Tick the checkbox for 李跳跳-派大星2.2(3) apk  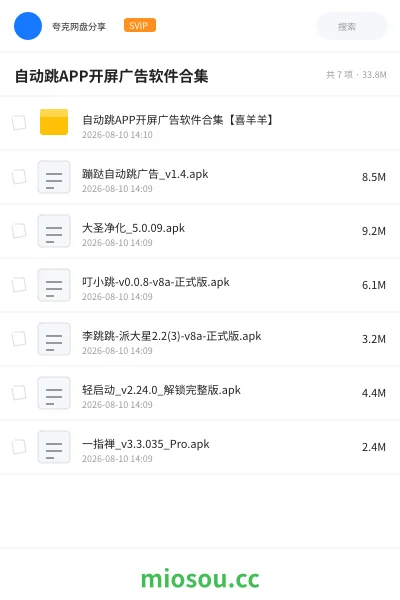coord(19,339)
